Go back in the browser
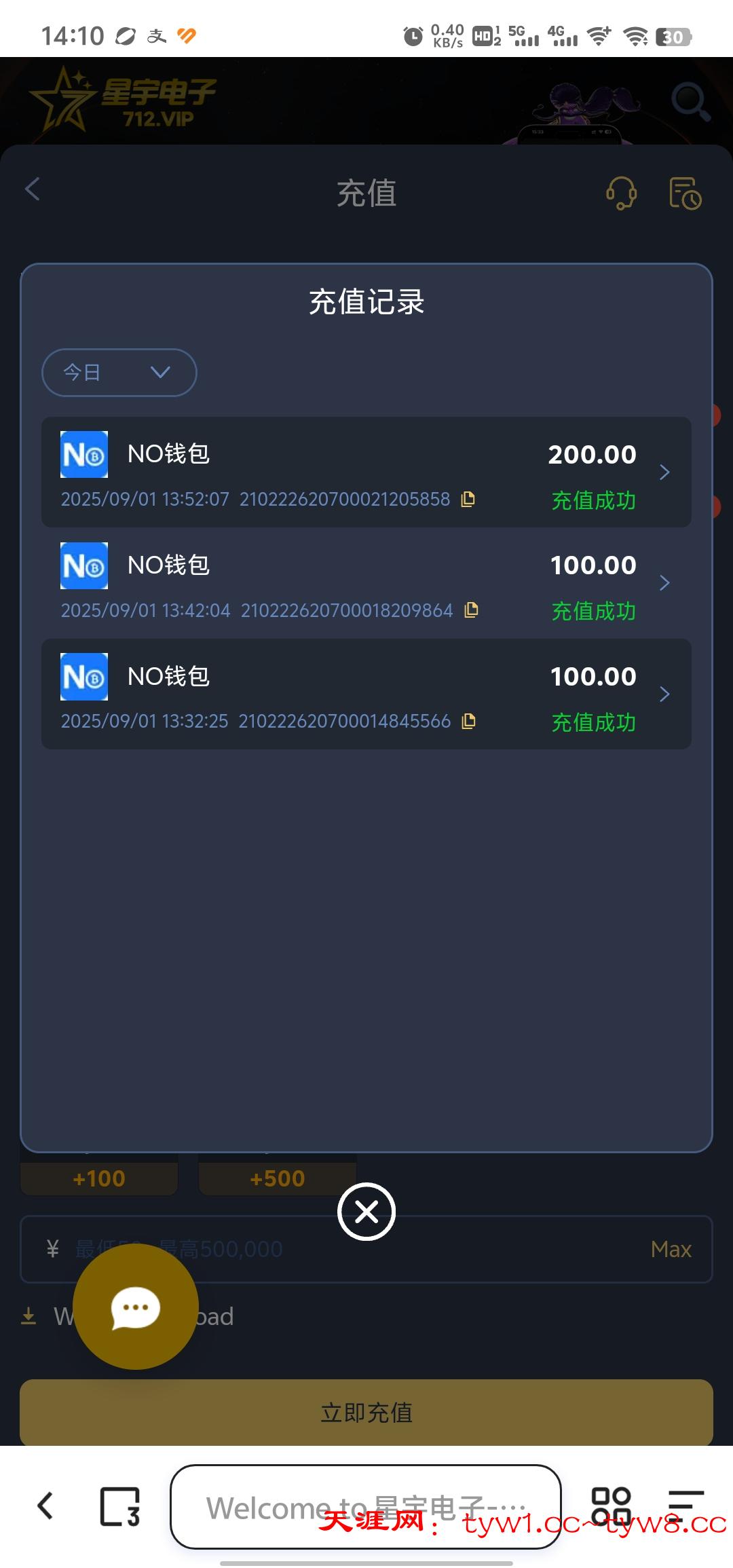 click(x=45, y=1506)
